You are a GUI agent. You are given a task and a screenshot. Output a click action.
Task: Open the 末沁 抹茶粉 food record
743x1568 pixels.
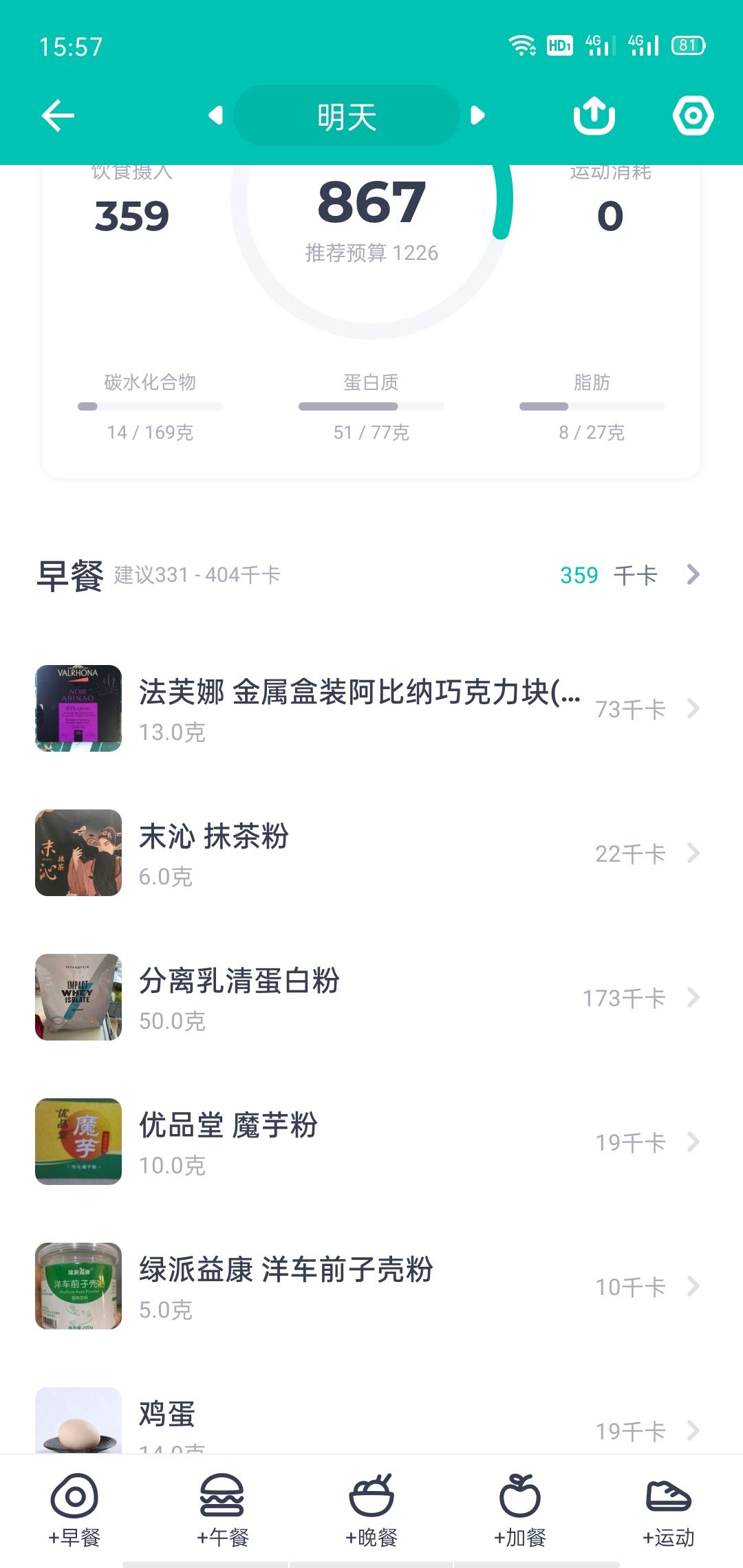point(371,853)
